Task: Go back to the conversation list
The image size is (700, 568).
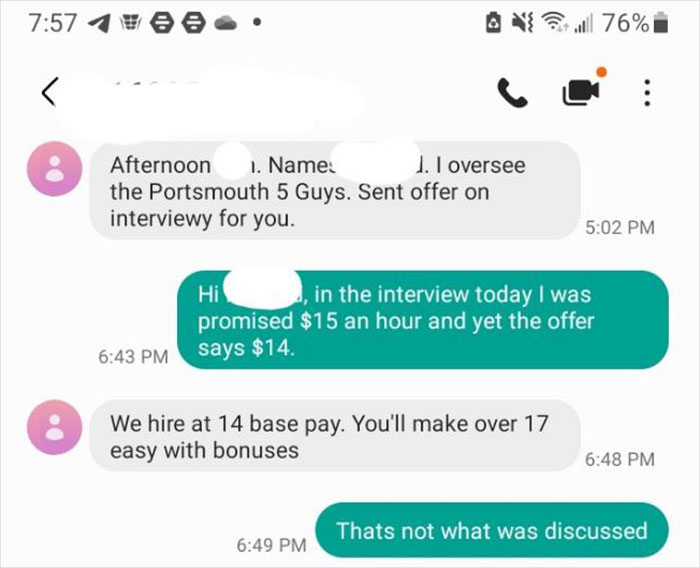Action: [x=48, y=92]
